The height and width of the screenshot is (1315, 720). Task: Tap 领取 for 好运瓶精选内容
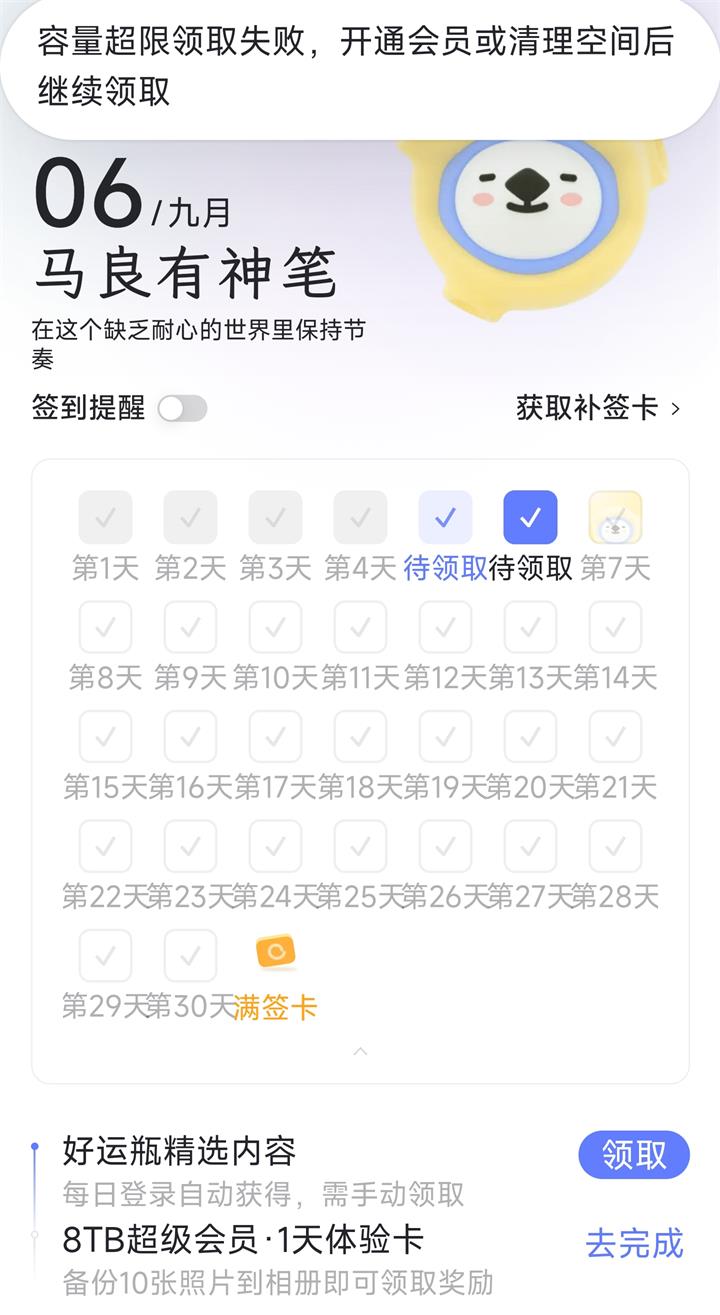[x=634, y=1155]
